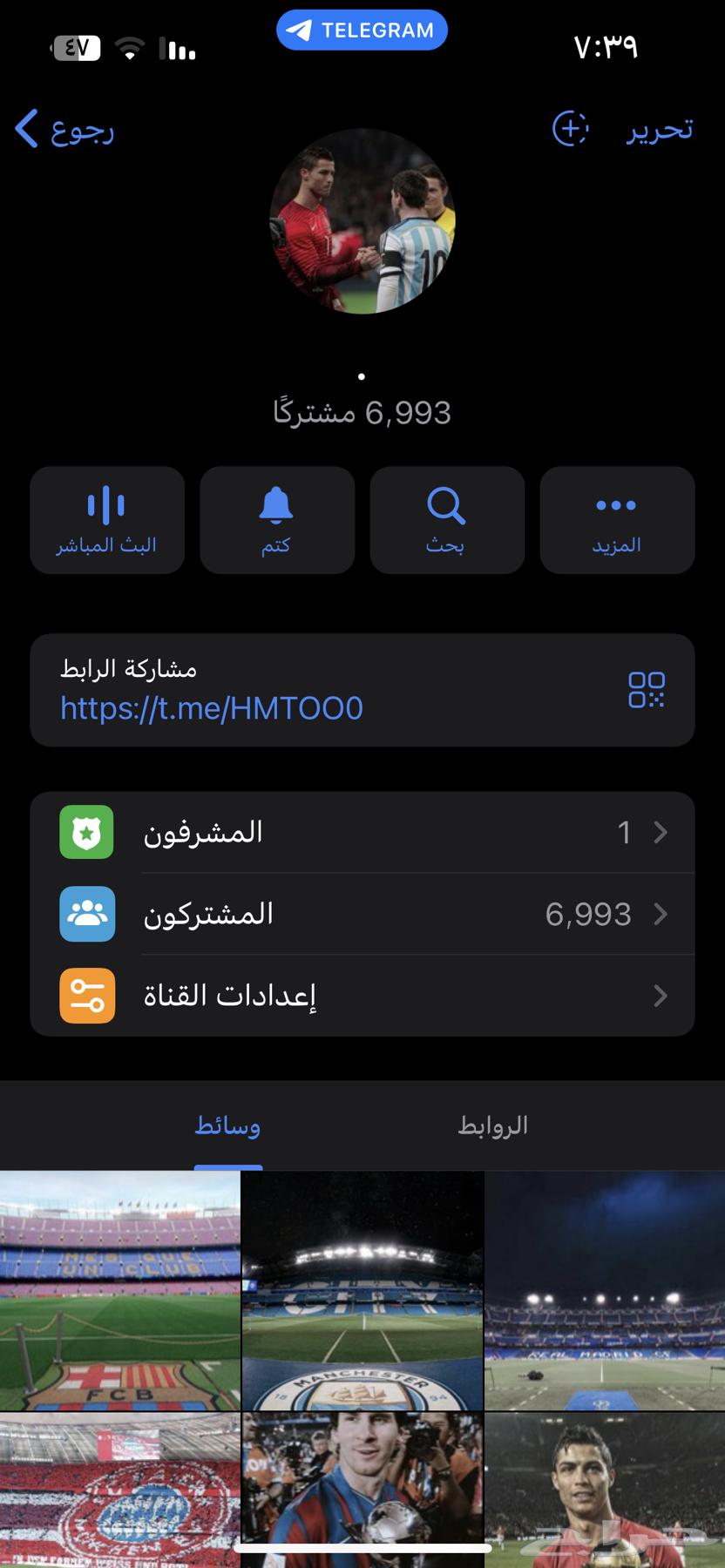Expand the المشرفون row chevron

point(660,832)
